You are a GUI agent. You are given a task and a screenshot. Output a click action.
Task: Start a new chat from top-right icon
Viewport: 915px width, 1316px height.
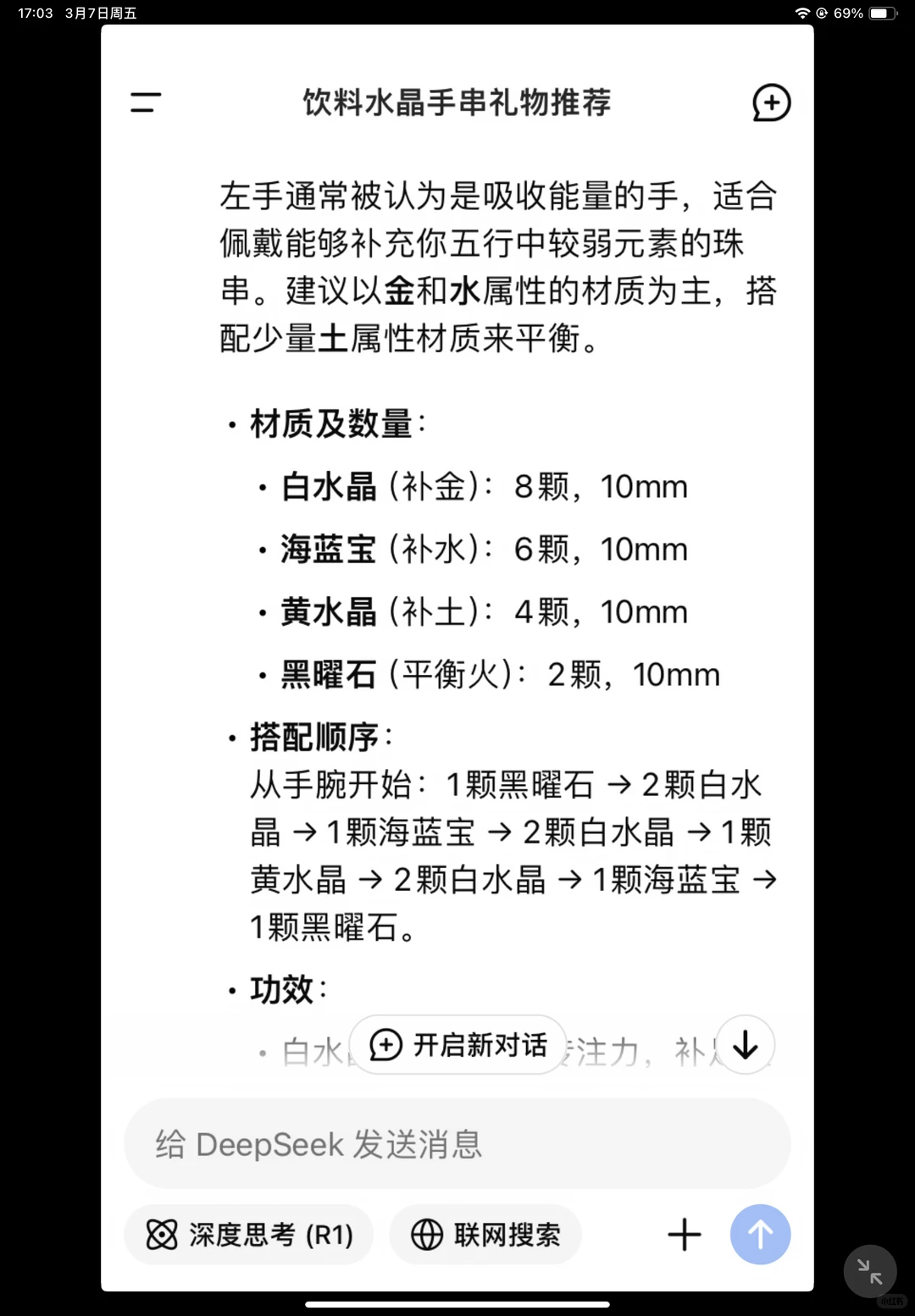(771, 102)
